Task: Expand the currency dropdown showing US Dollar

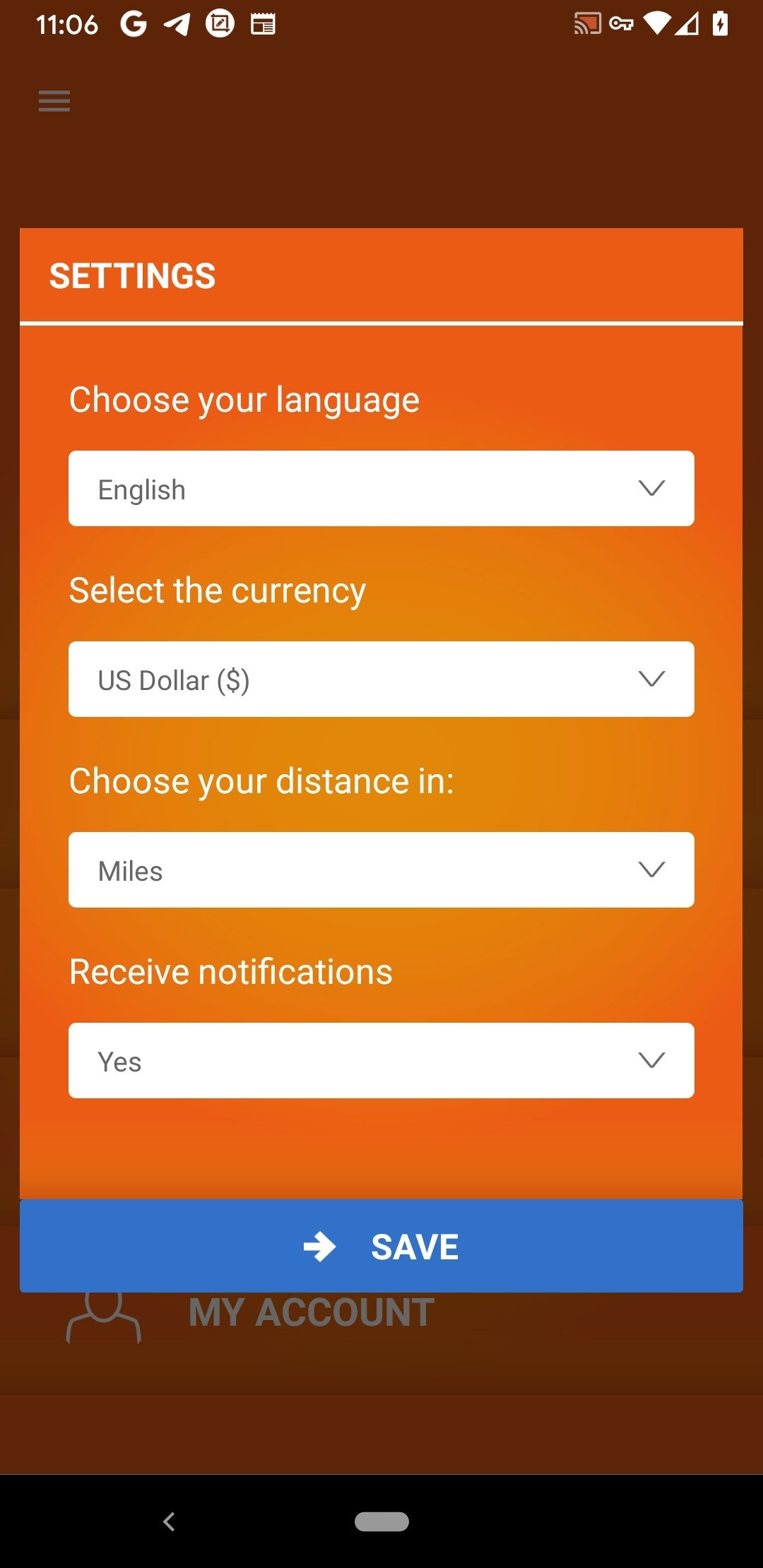Action: pos(381,679)
